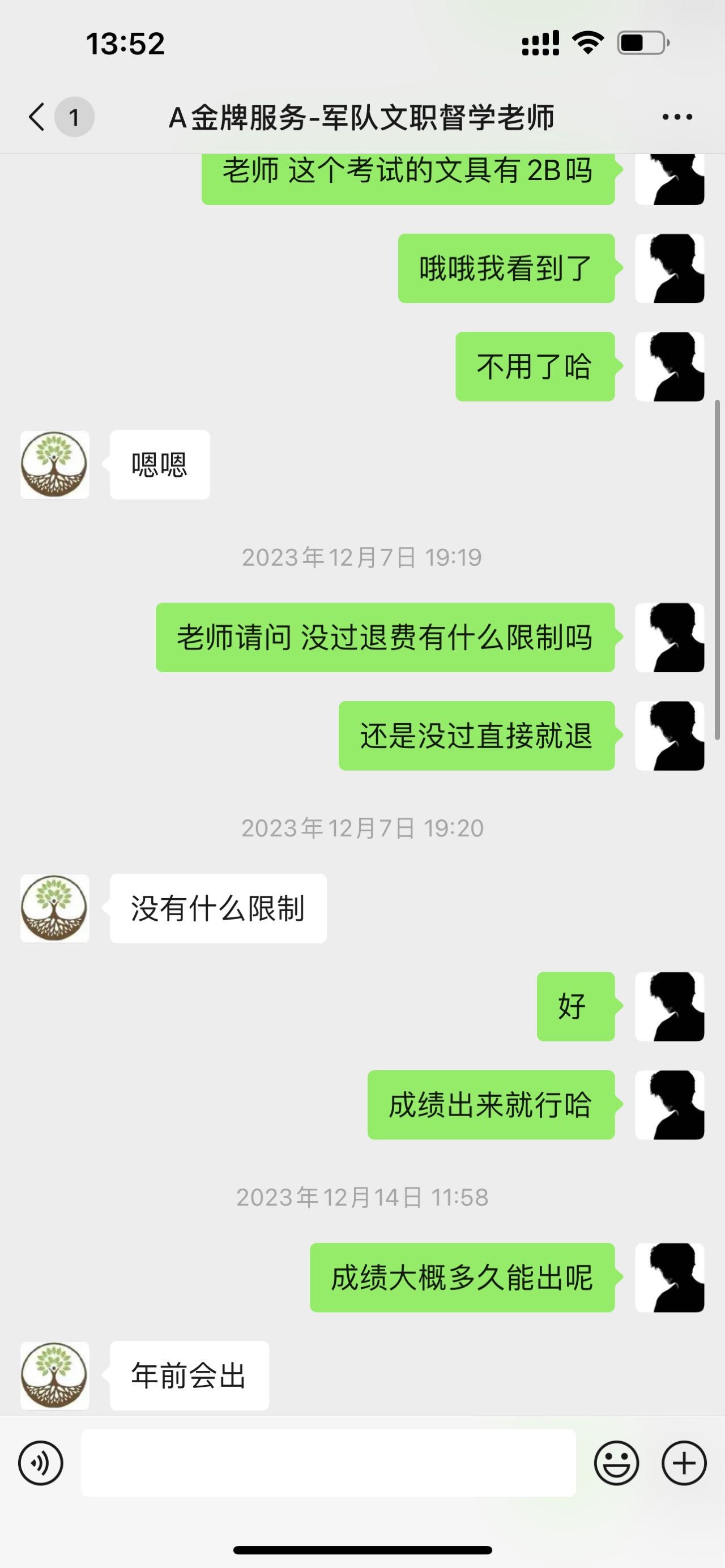725x1568 pixels.
Task: Open the three-dot chat info menu
Action: (x=677, y=117)
